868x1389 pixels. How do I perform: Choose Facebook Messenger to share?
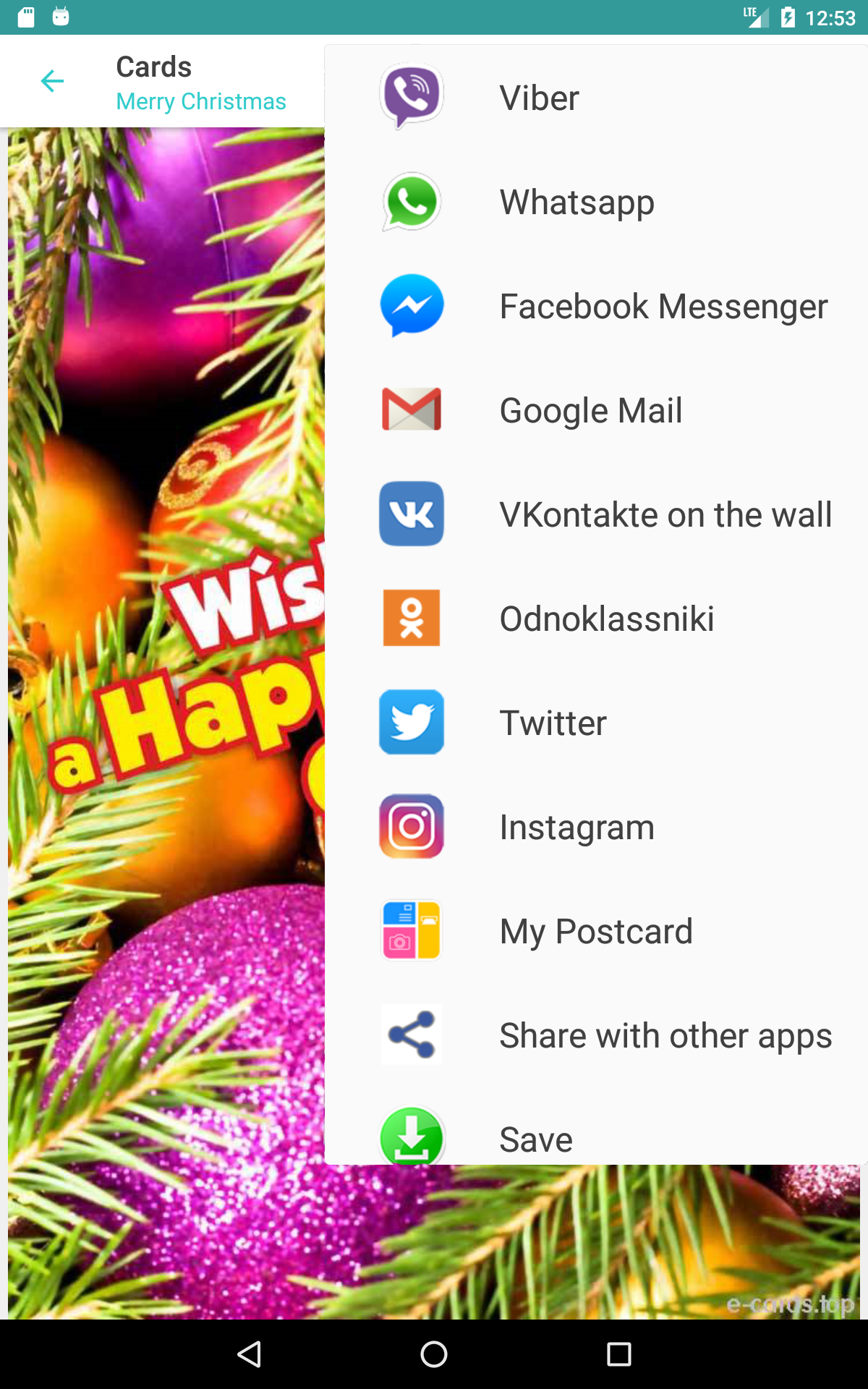point(596,306)
